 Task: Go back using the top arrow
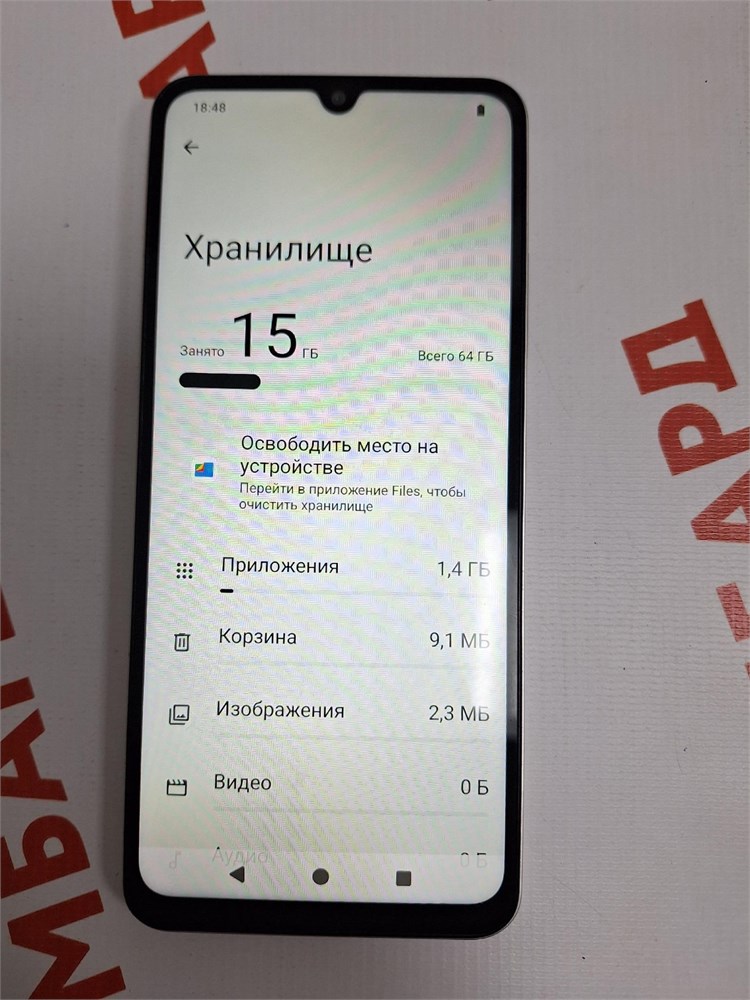click(191, 148)
